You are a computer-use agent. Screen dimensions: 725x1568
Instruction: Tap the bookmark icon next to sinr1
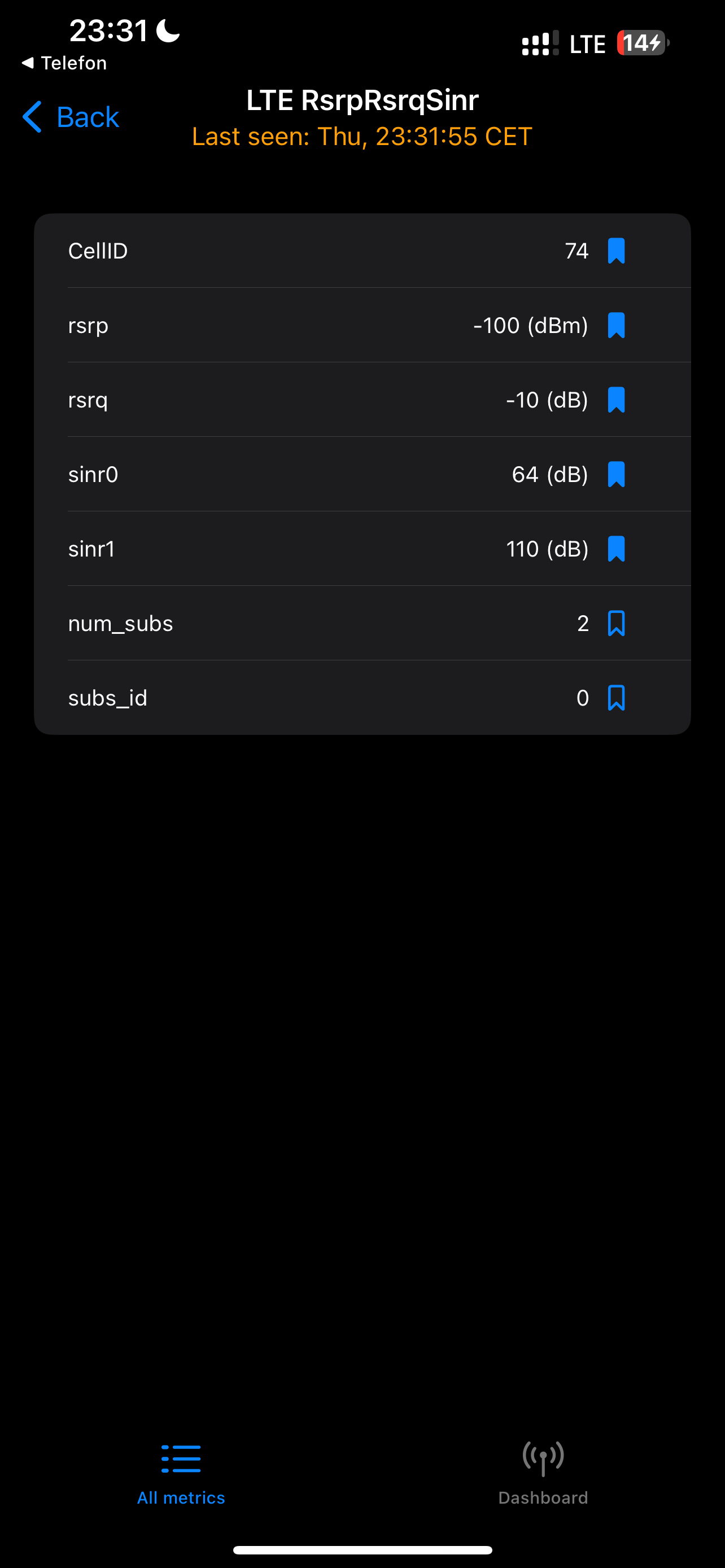coord(616,548)
